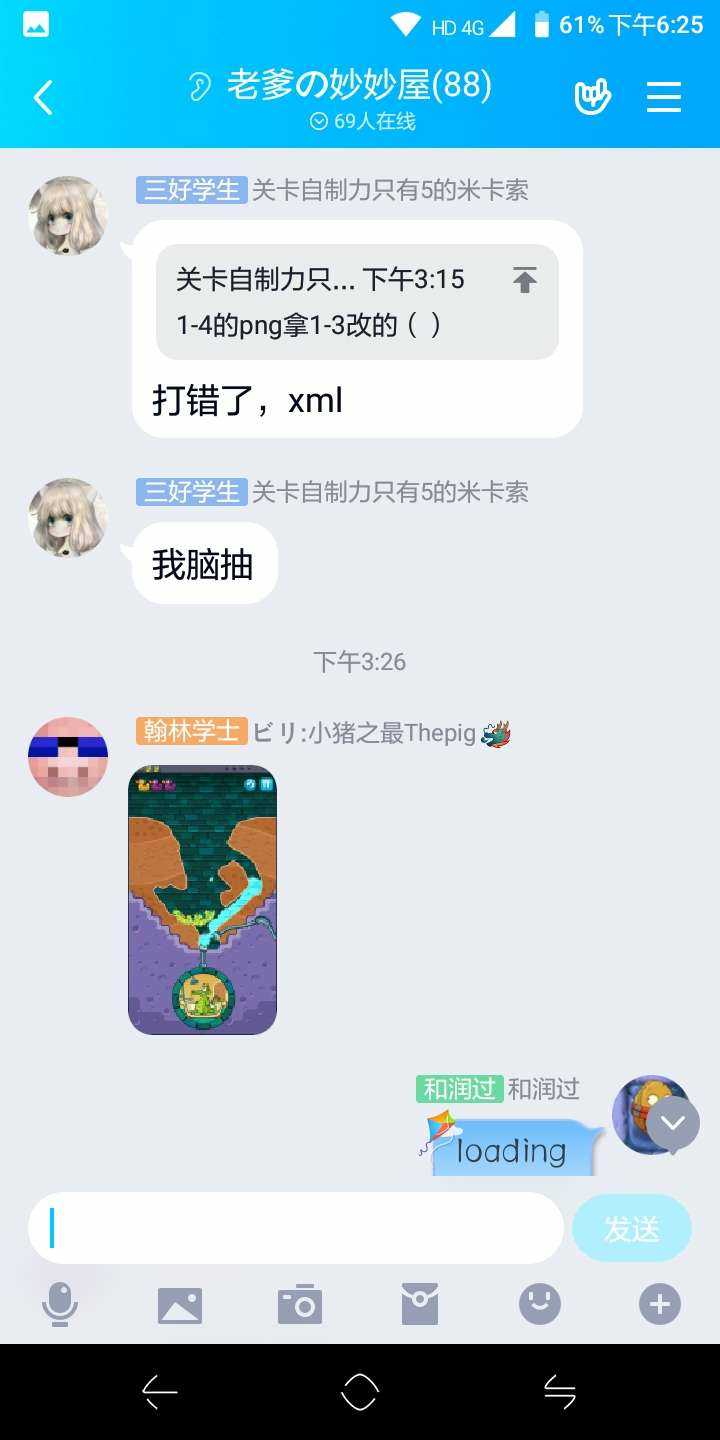Open the emoji panel
The height and width of the screenshot is (1440, 720).
point(540,1305)
